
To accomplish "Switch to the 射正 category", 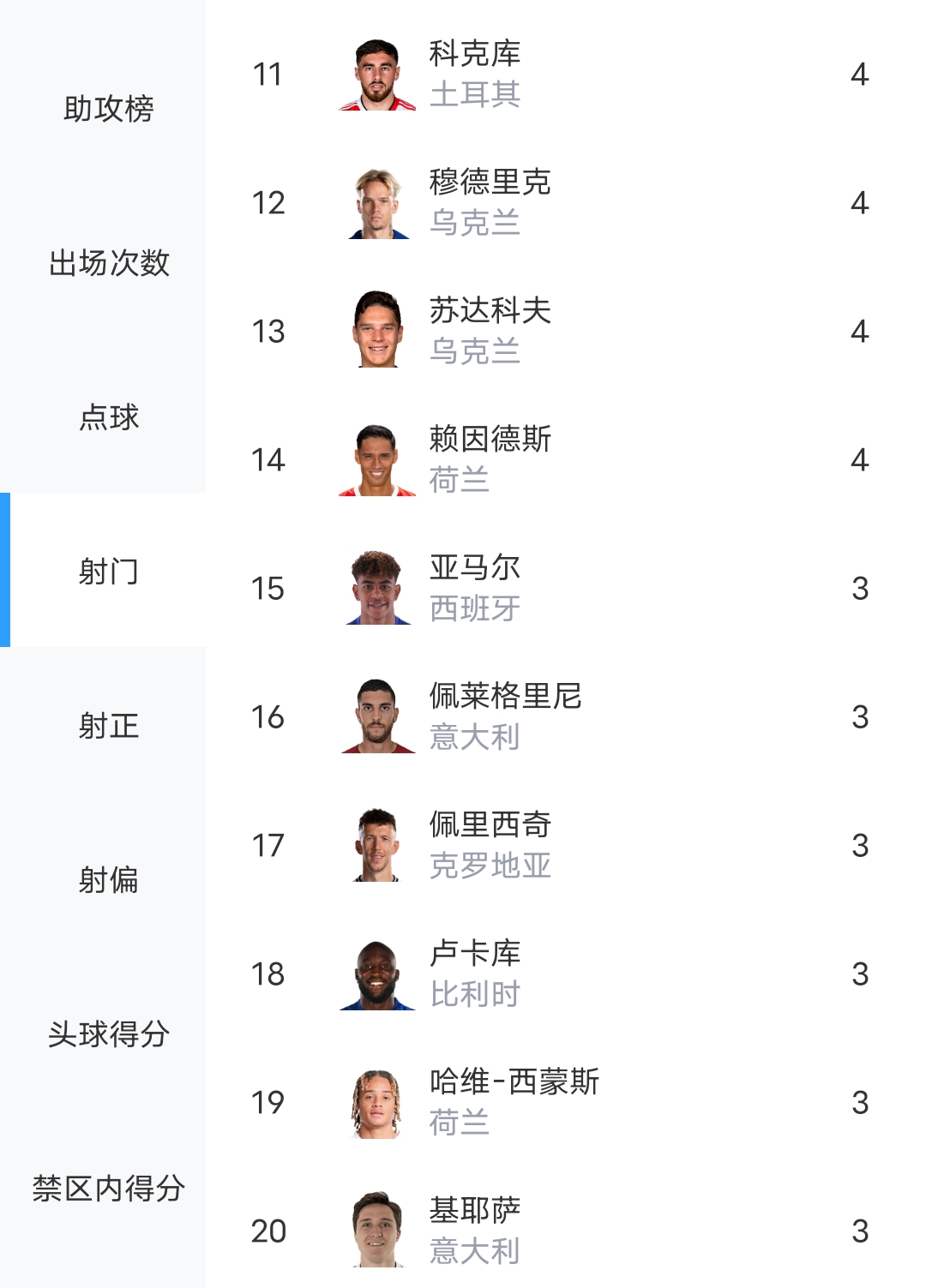I will 108,726.
